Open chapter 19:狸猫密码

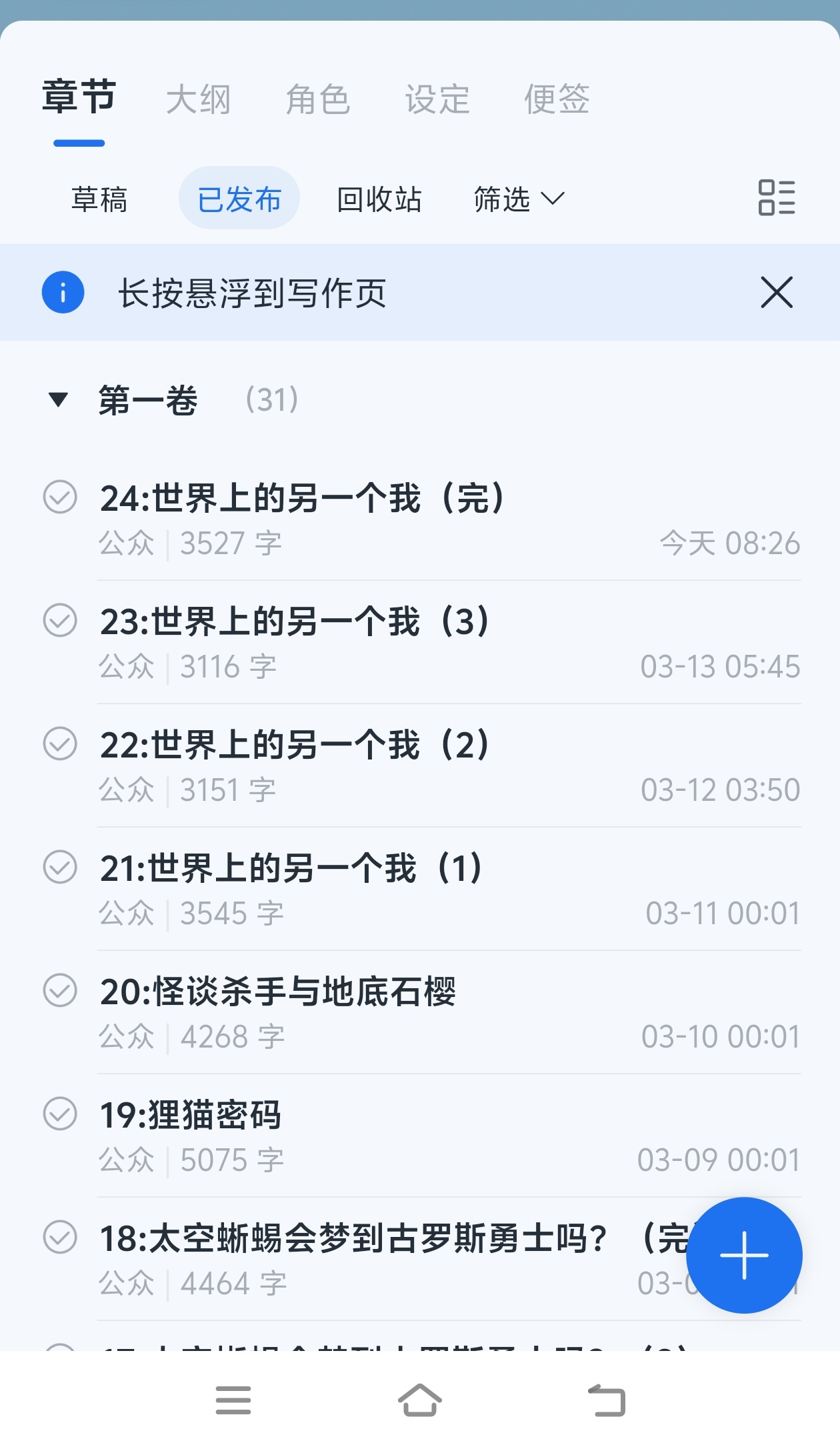[191, 1116]
